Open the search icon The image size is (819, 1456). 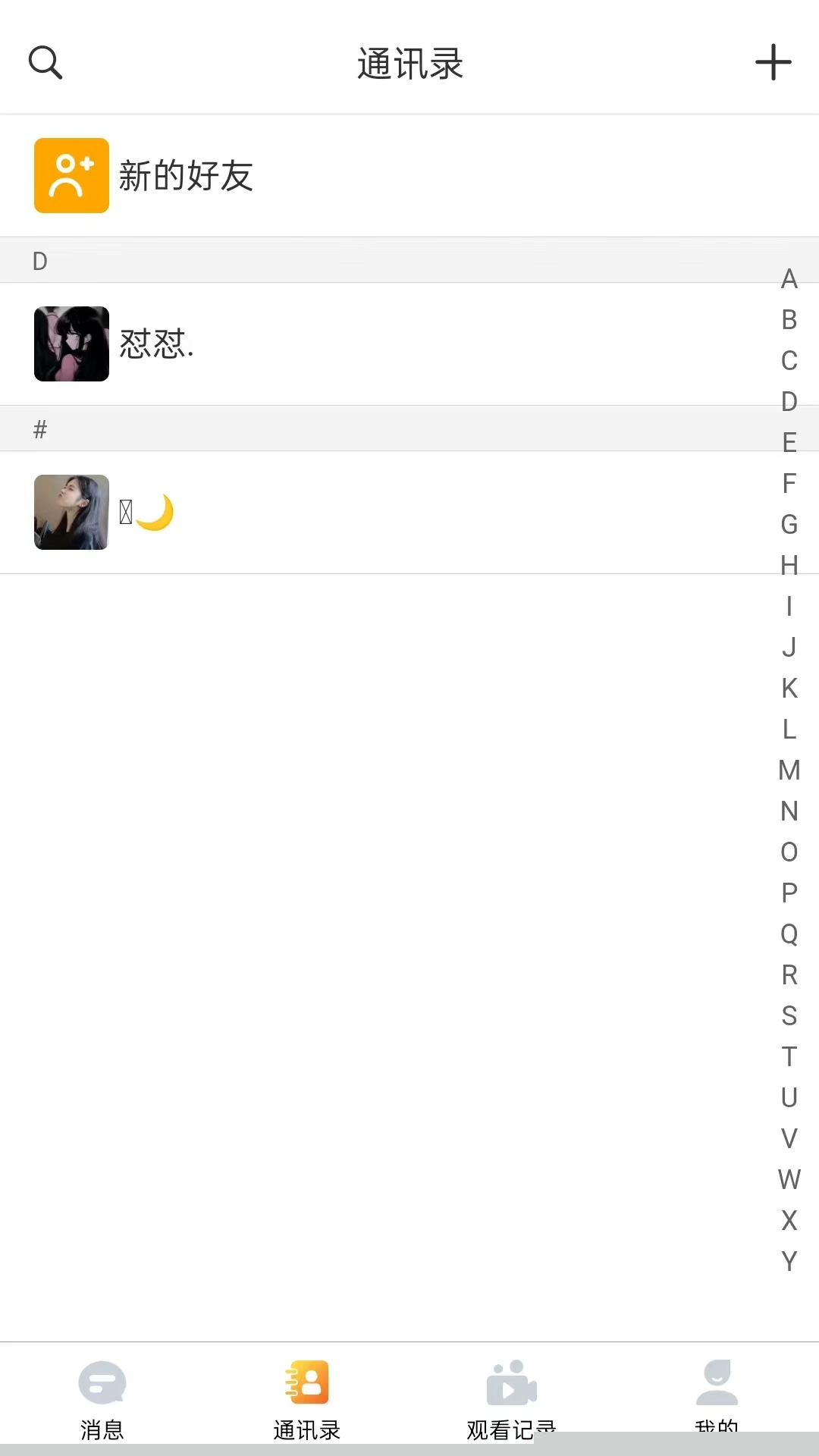pyautogui.click(x=45, y=62)
